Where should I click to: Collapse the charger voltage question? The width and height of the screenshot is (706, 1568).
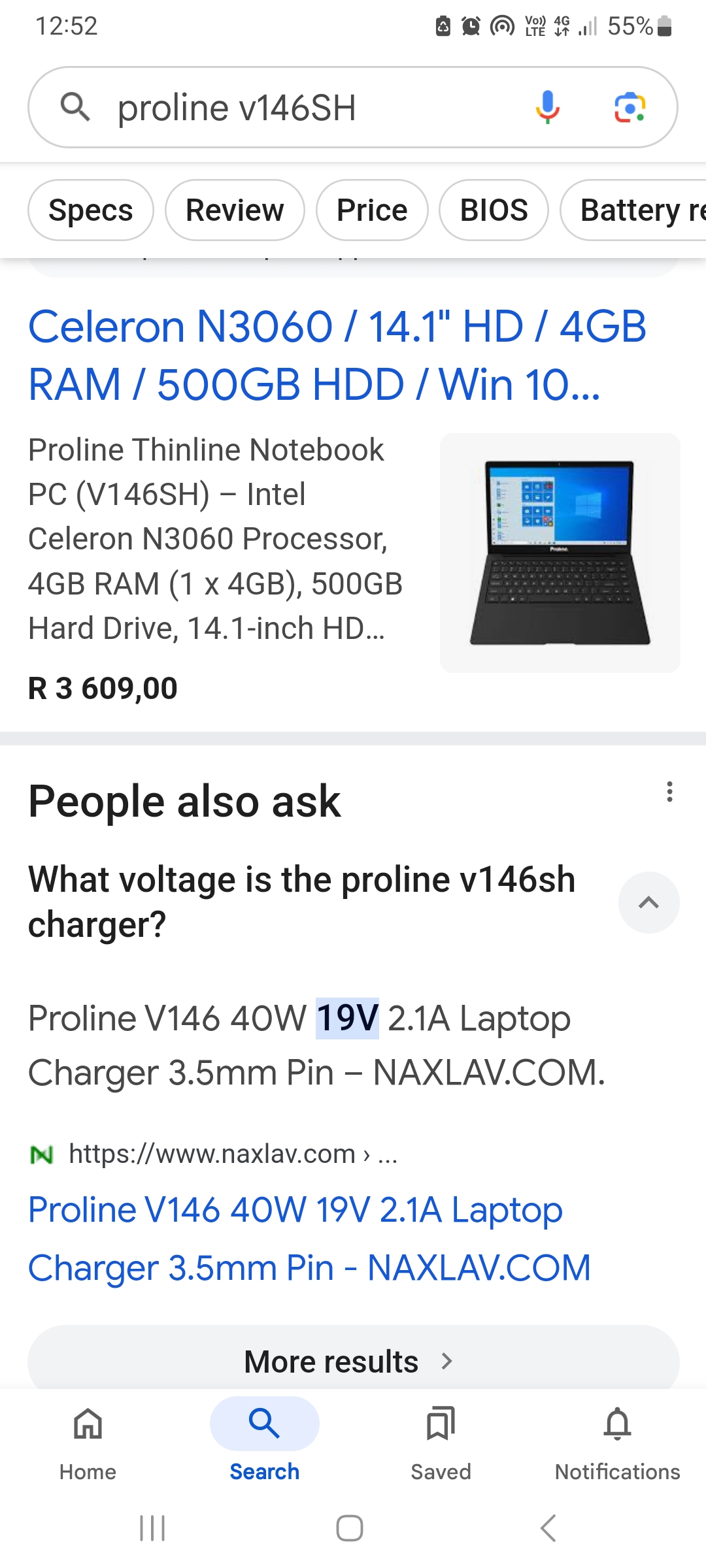648,902
